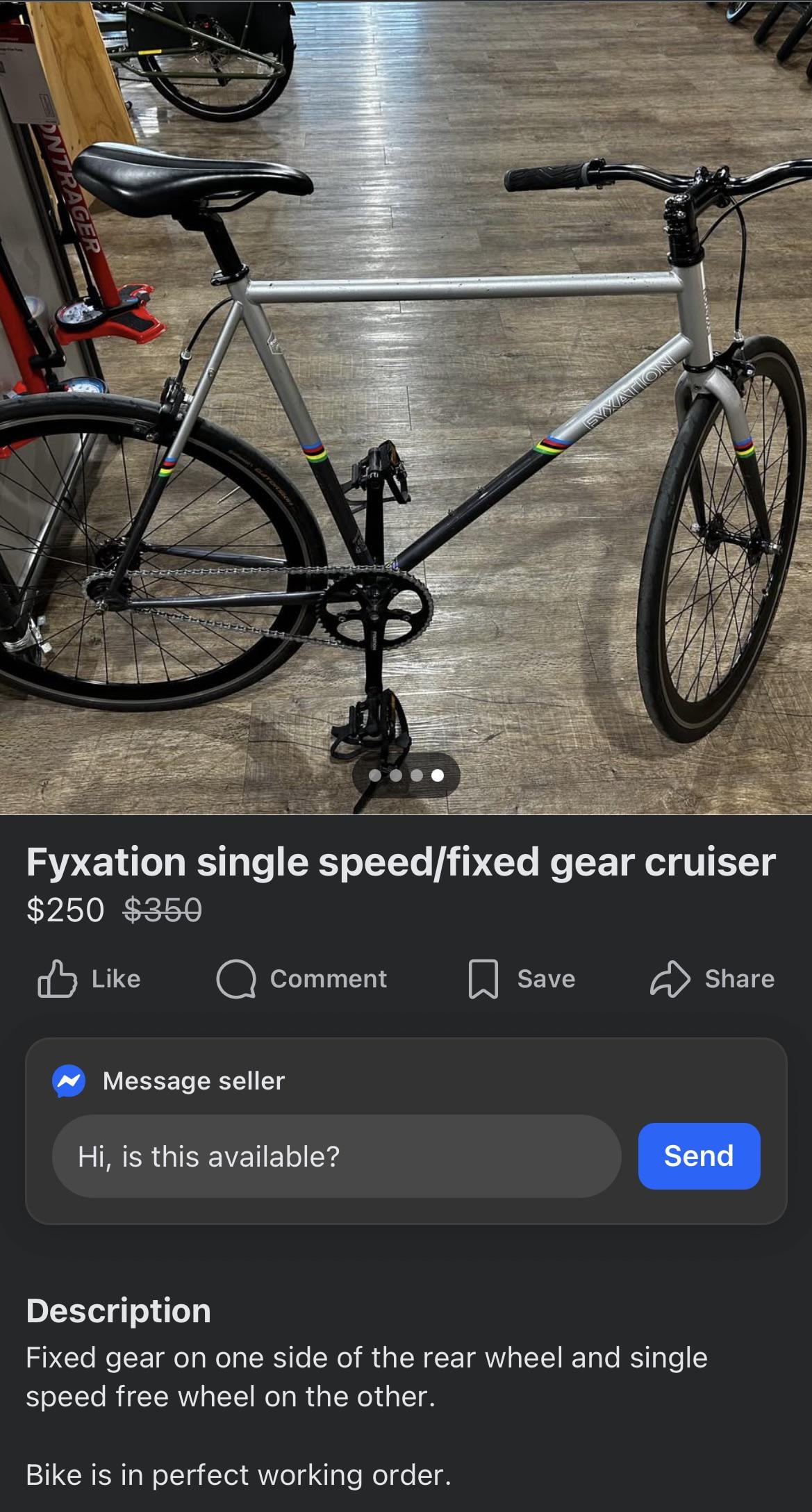Save the listing for later
The height and width of the screenshot is (1512, 812).
pos(522,979)
